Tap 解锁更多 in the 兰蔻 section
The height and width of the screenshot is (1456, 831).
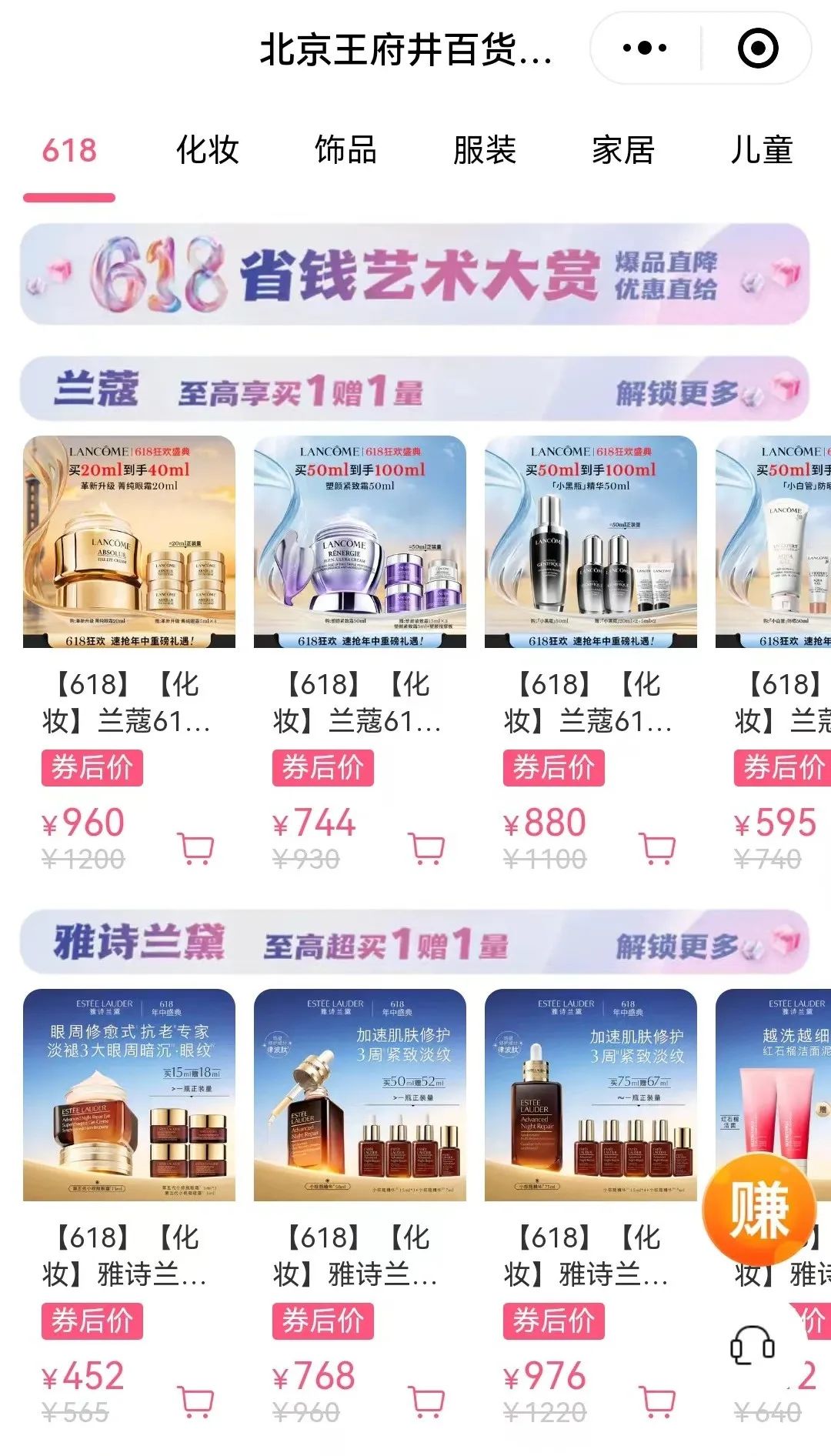pyautogui.click(x=677, y=392)
